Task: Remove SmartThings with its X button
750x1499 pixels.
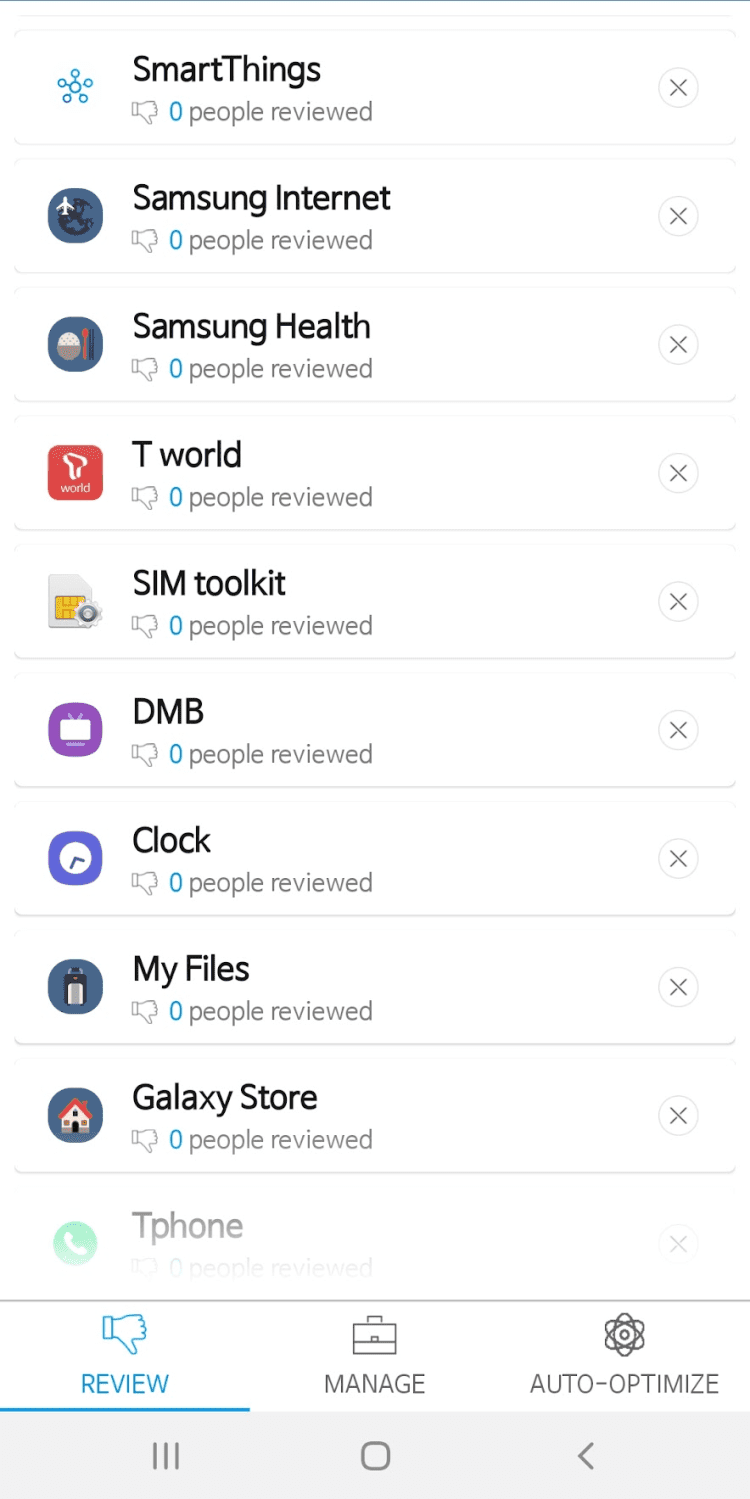Action: 678,88
